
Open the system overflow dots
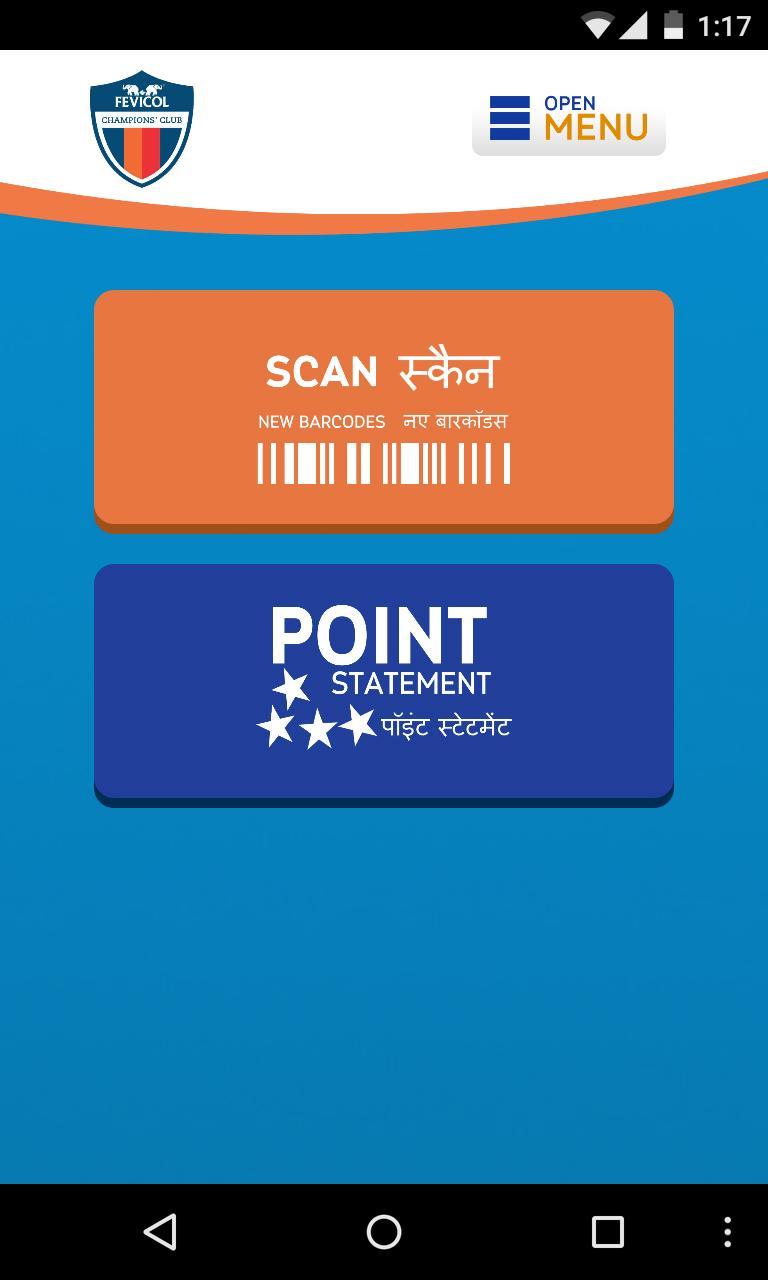[727, 1232]
